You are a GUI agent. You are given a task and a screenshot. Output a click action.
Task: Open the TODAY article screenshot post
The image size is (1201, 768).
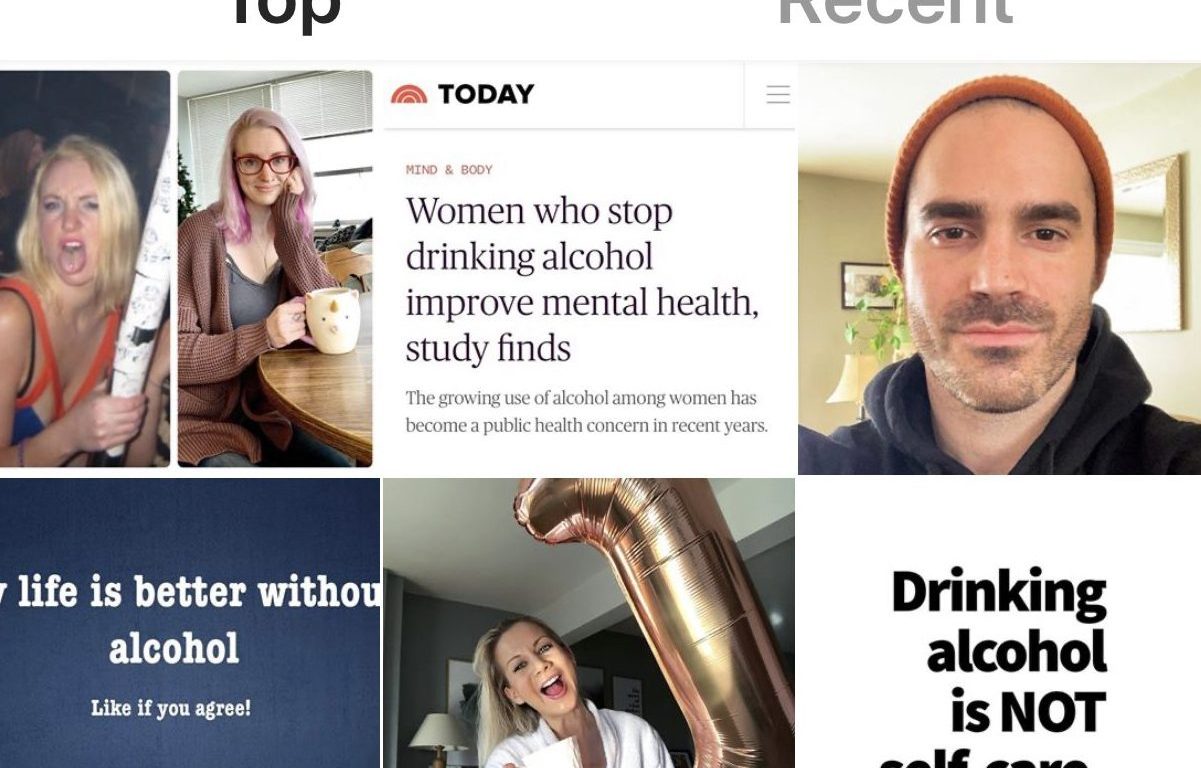click(x=589, y=268)
